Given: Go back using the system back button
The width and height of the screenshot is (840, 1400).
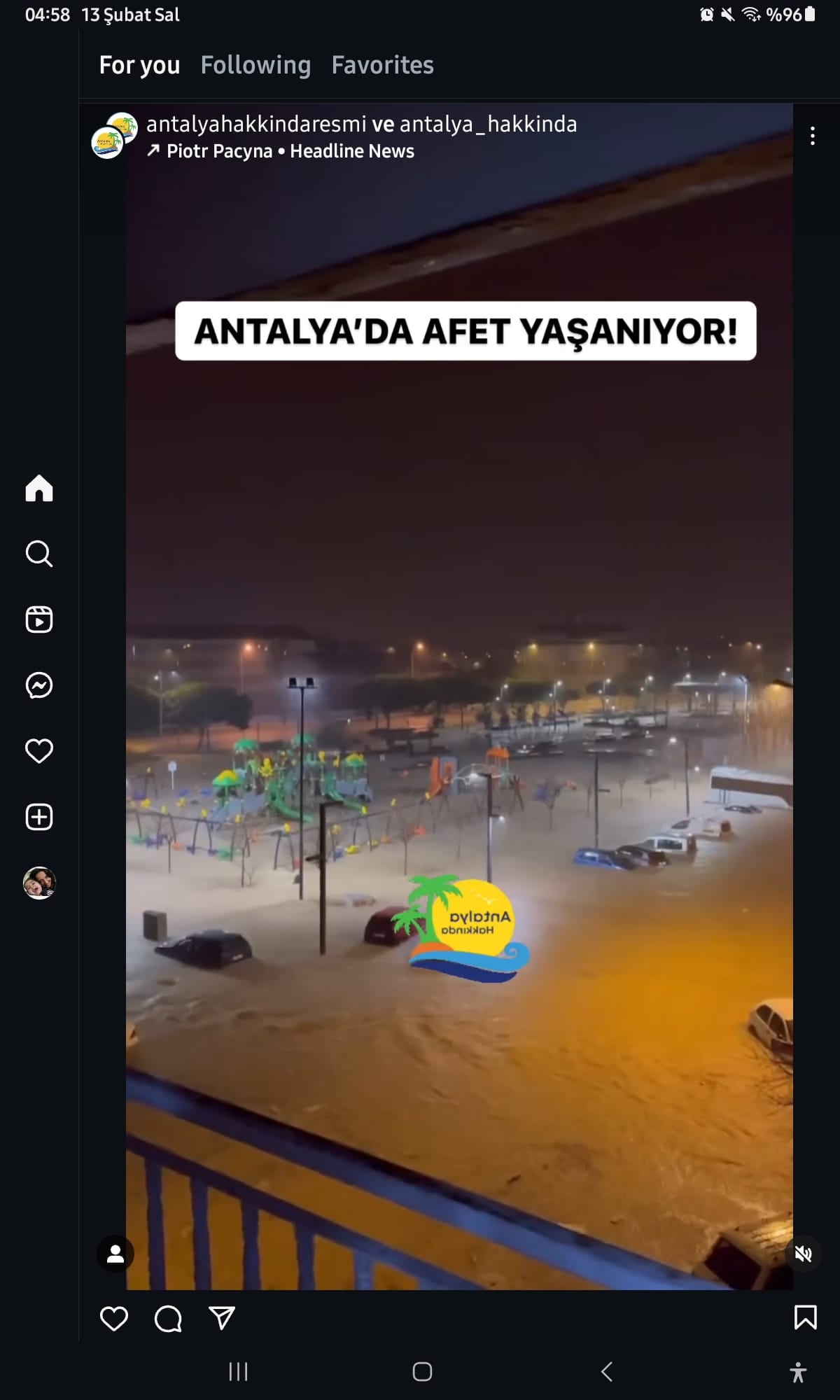Looking at the screenshot, I should [x=607, y=1371].
